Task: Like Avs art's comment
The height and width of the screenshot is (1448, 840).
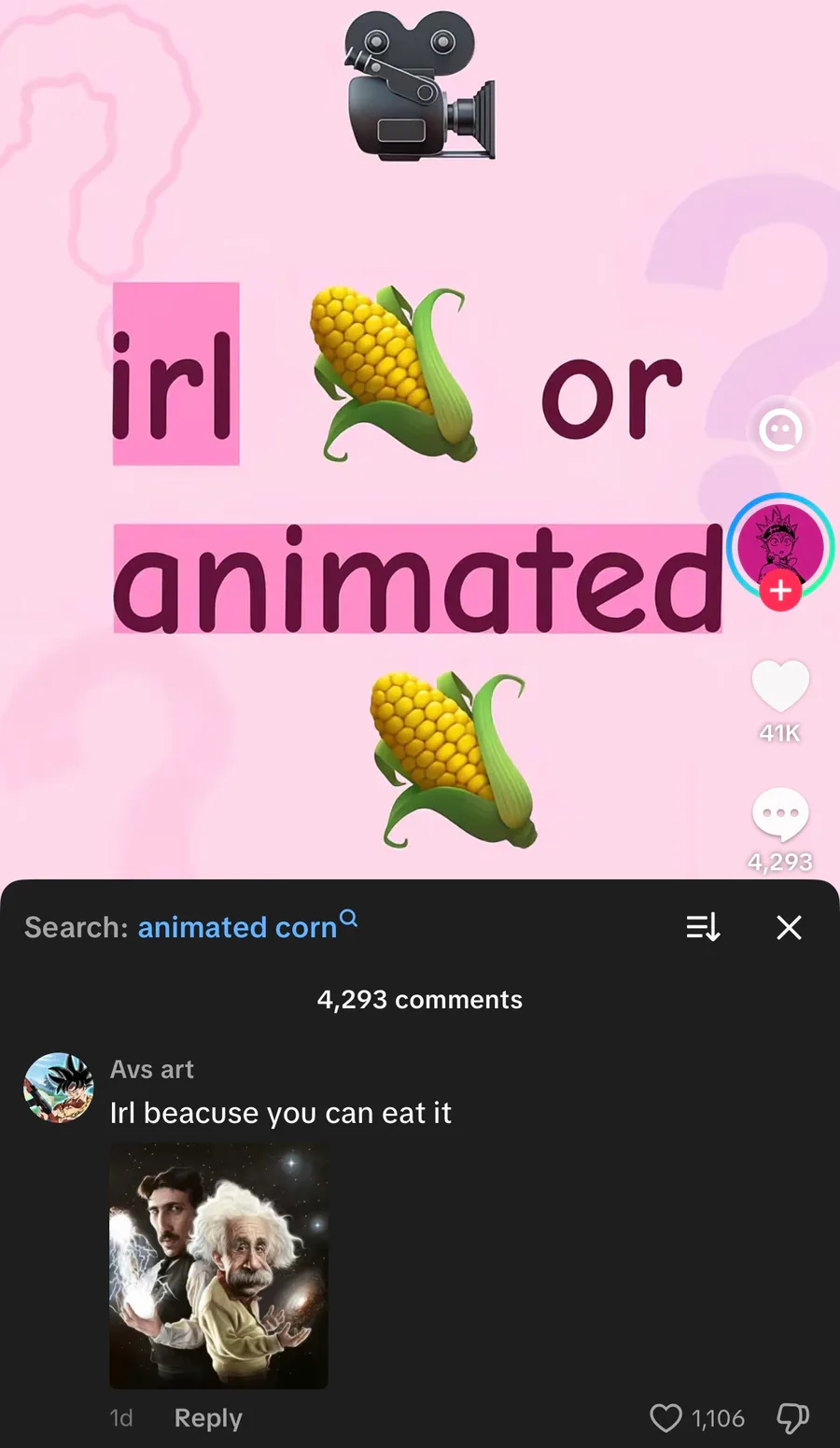Action: tap(665, 1418)
